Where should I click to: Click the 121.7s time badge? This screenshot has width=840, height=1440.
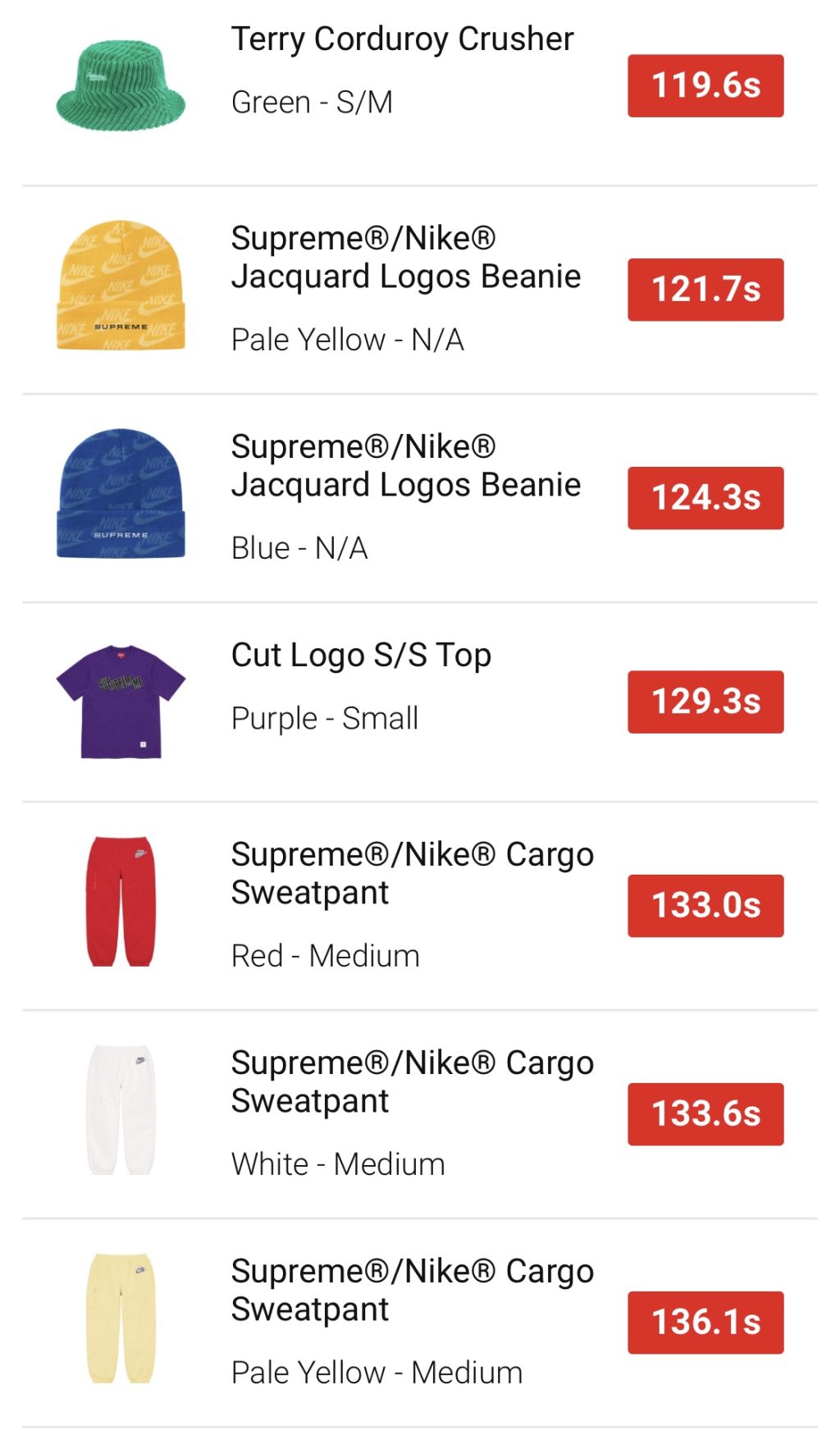tap(705, 289)
